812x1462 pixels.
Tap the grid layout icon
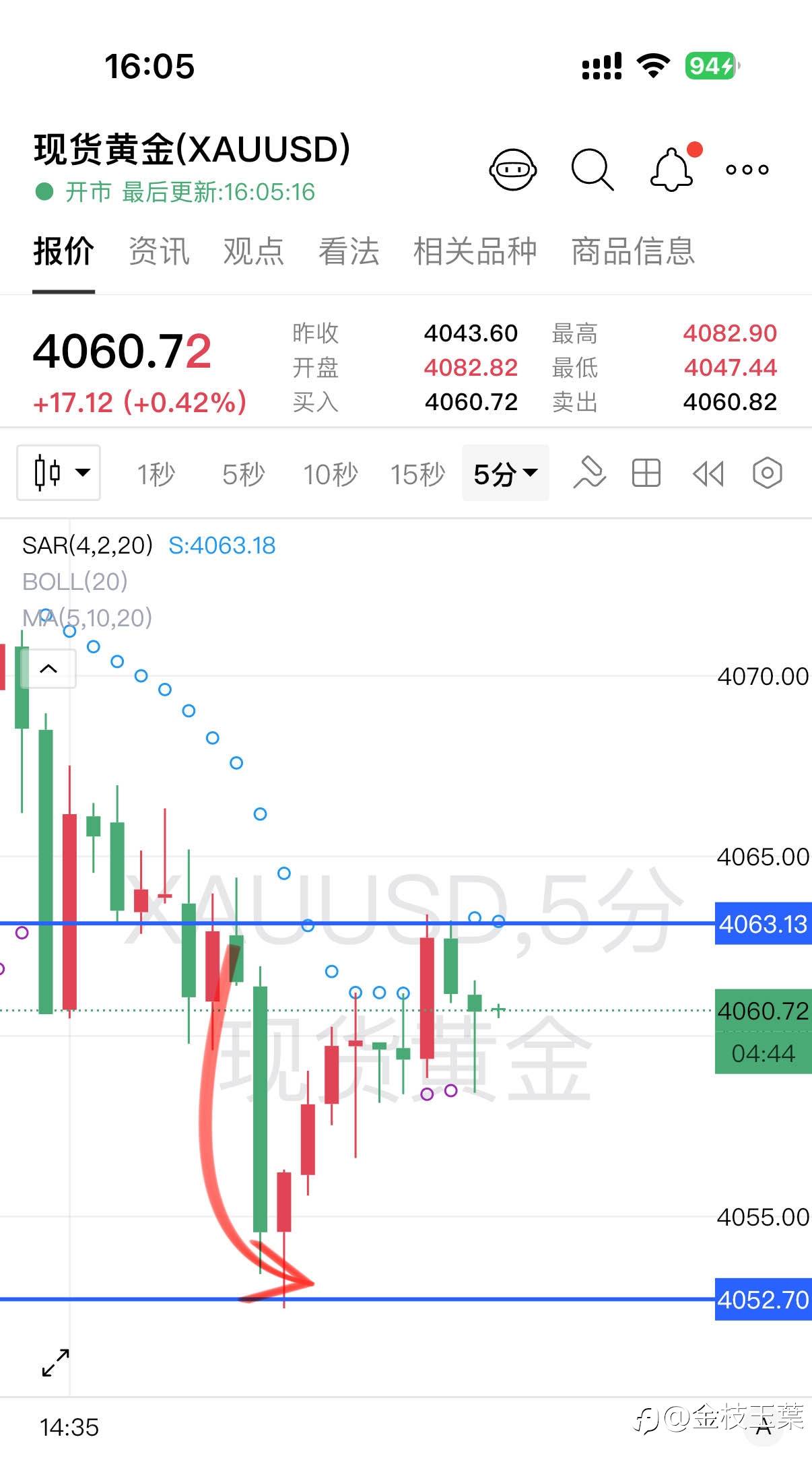[646, 473]
